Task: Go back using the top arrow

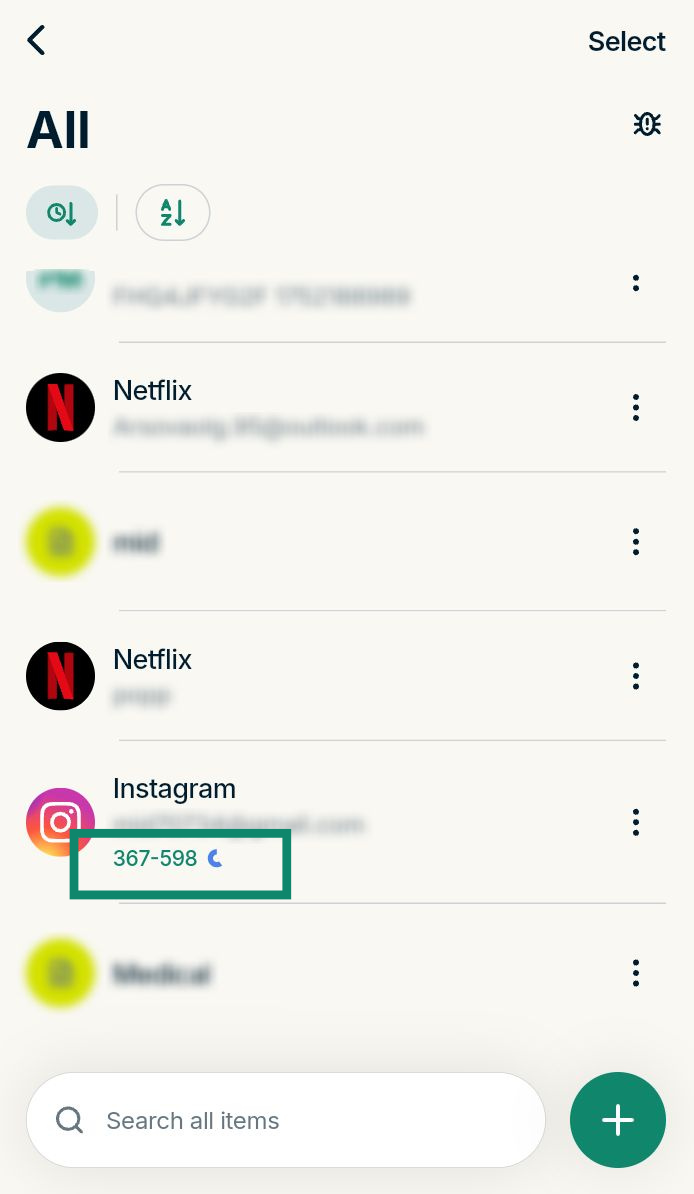Action: click(37, 40)
